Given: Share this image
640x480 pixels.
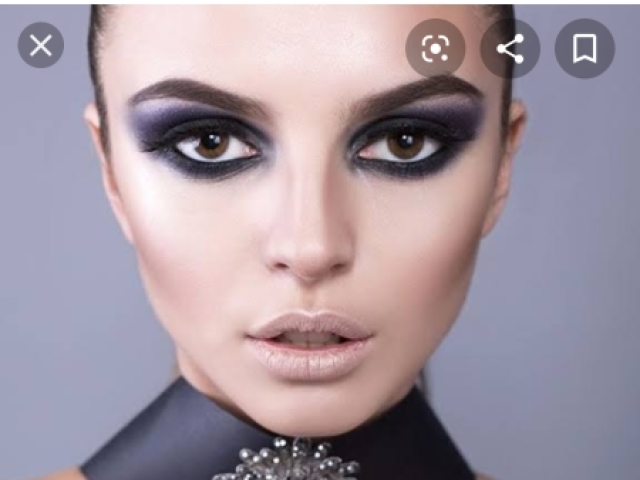Looking at the screenshot, I should [510, 48].
